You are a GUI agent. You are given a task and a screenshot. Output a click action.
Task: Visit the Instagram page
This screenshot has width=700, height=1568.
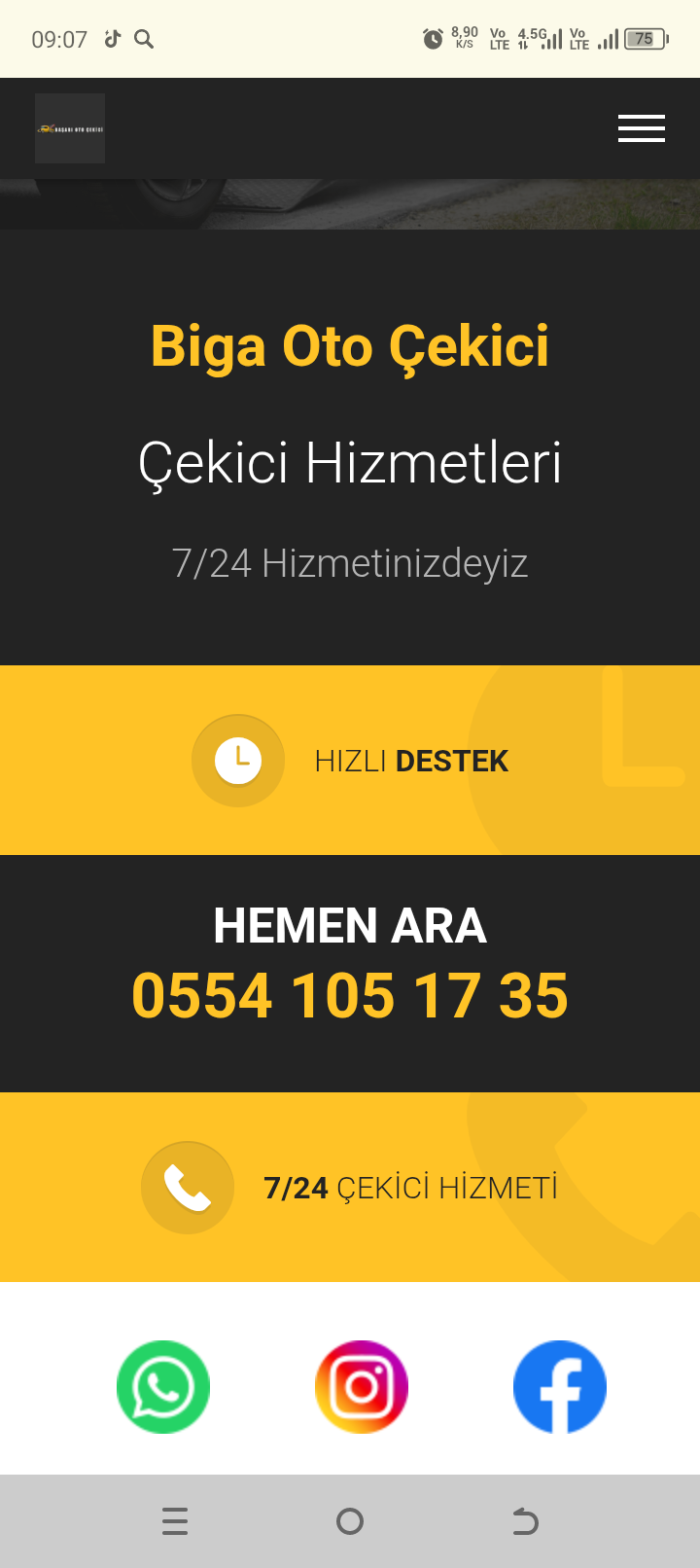(x=362, y=1387)
